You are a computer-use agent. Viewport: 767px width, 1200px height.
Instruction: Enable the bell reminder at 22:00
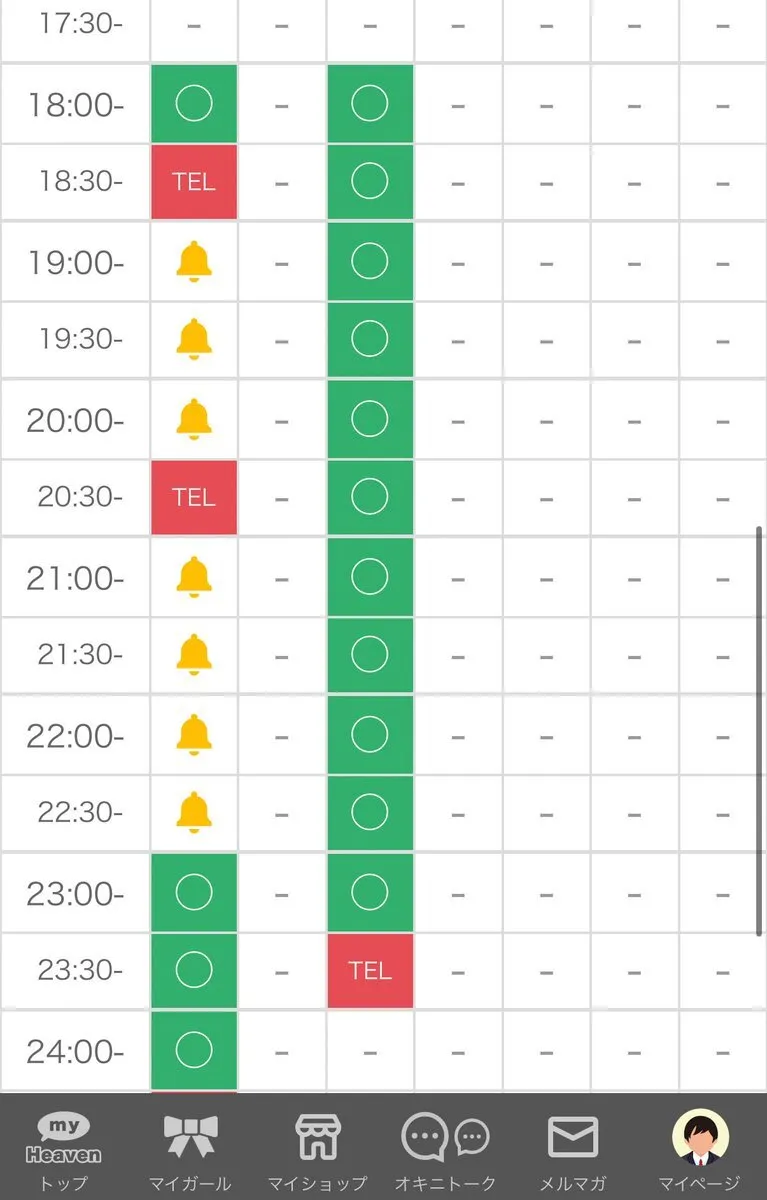pos(194,734)
